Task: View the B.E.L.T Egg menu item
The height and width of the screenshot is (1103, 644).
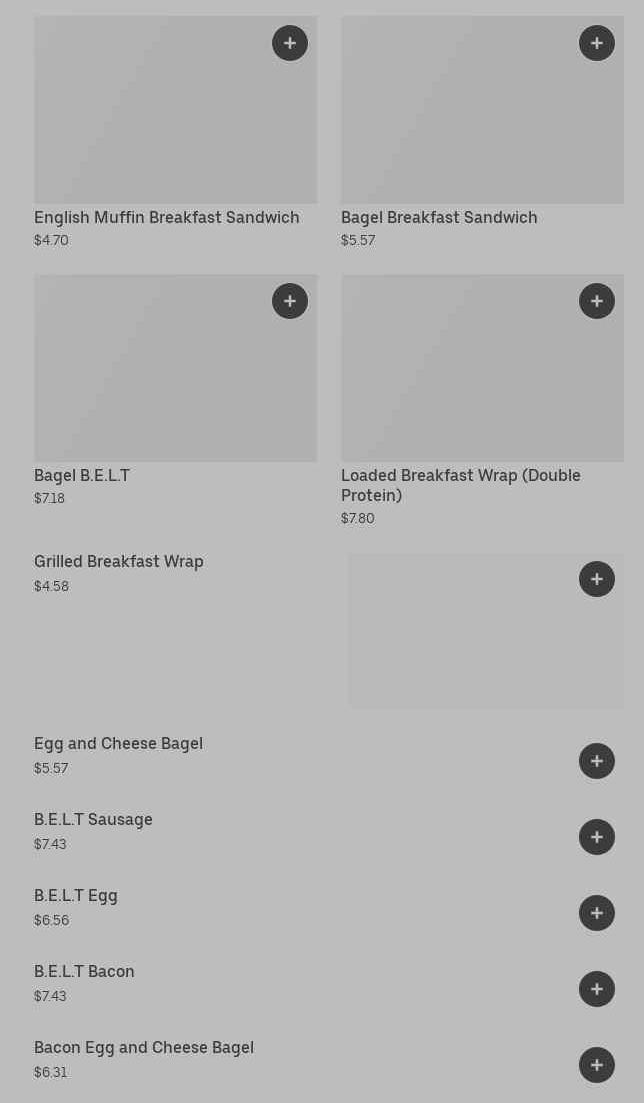Action: 76,895
